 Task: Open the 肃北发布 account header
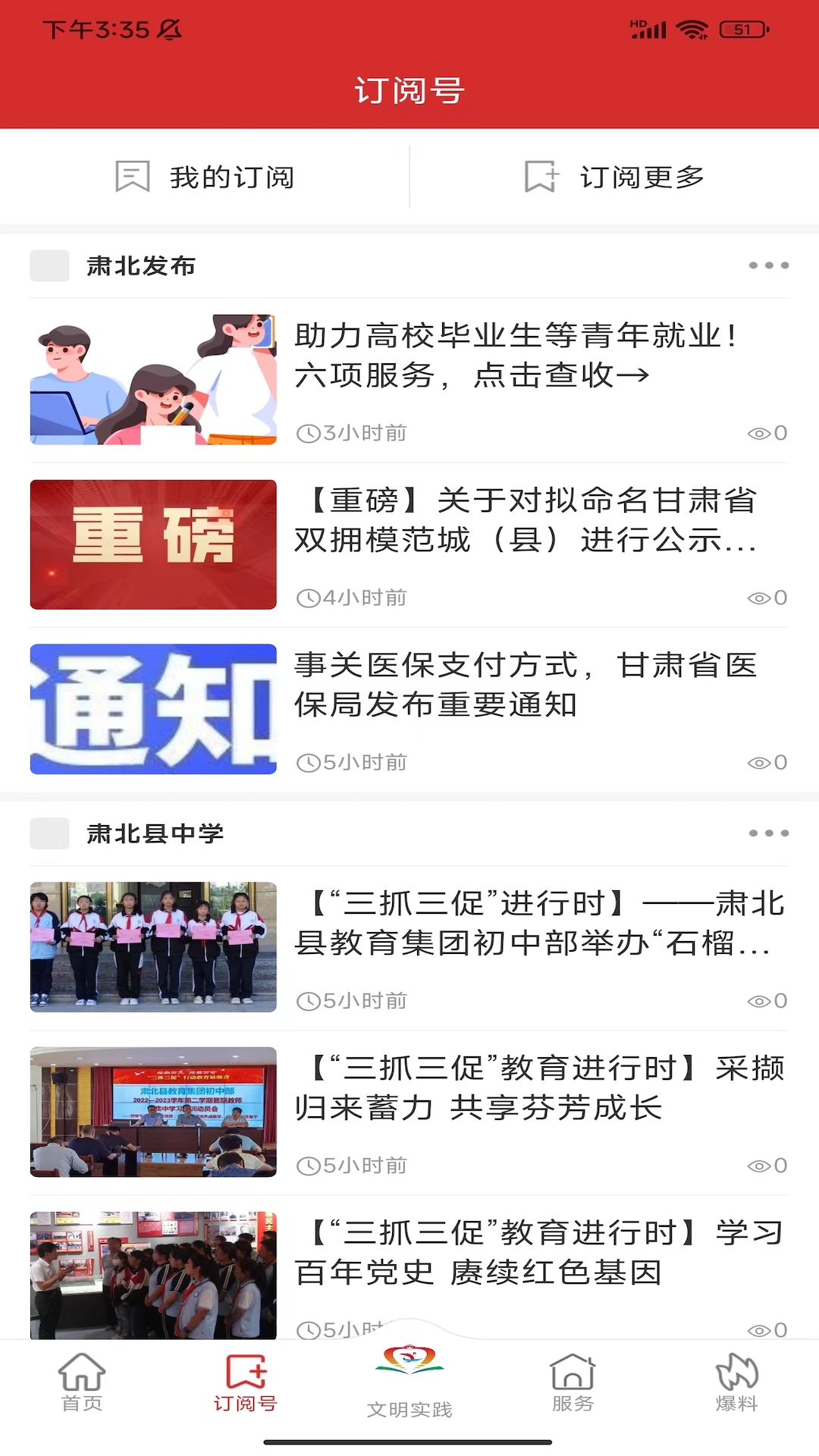coord(141,266)
